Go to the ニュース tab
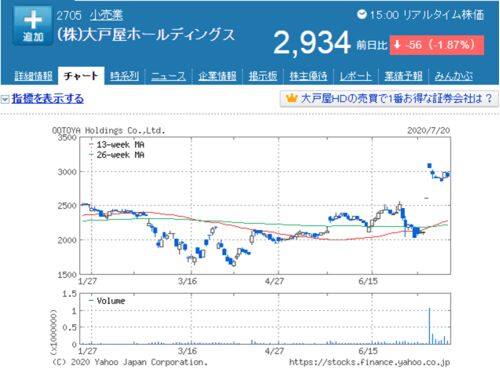 (168, 76)
